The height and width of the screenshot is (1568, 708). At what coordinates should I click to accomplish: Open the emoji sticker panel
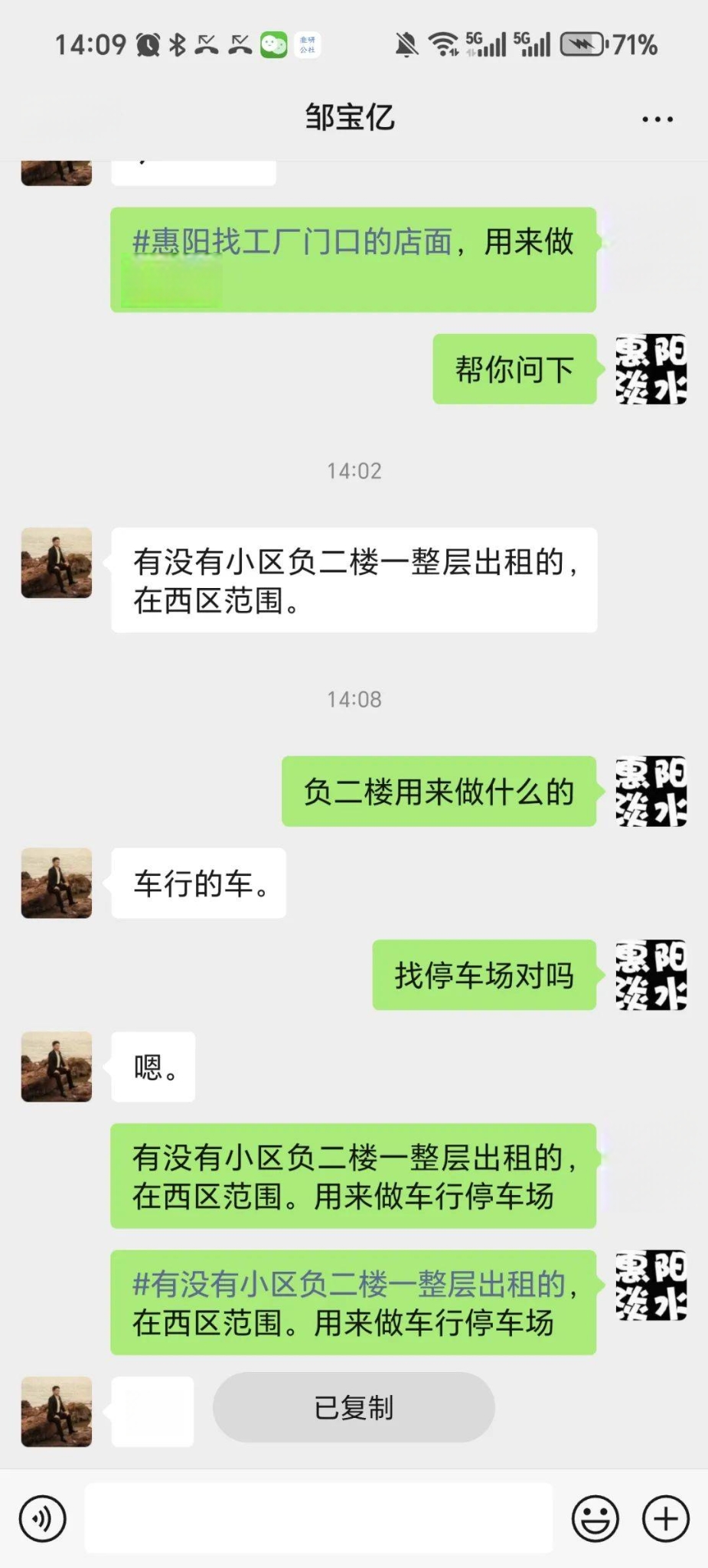click(595, 1518)
